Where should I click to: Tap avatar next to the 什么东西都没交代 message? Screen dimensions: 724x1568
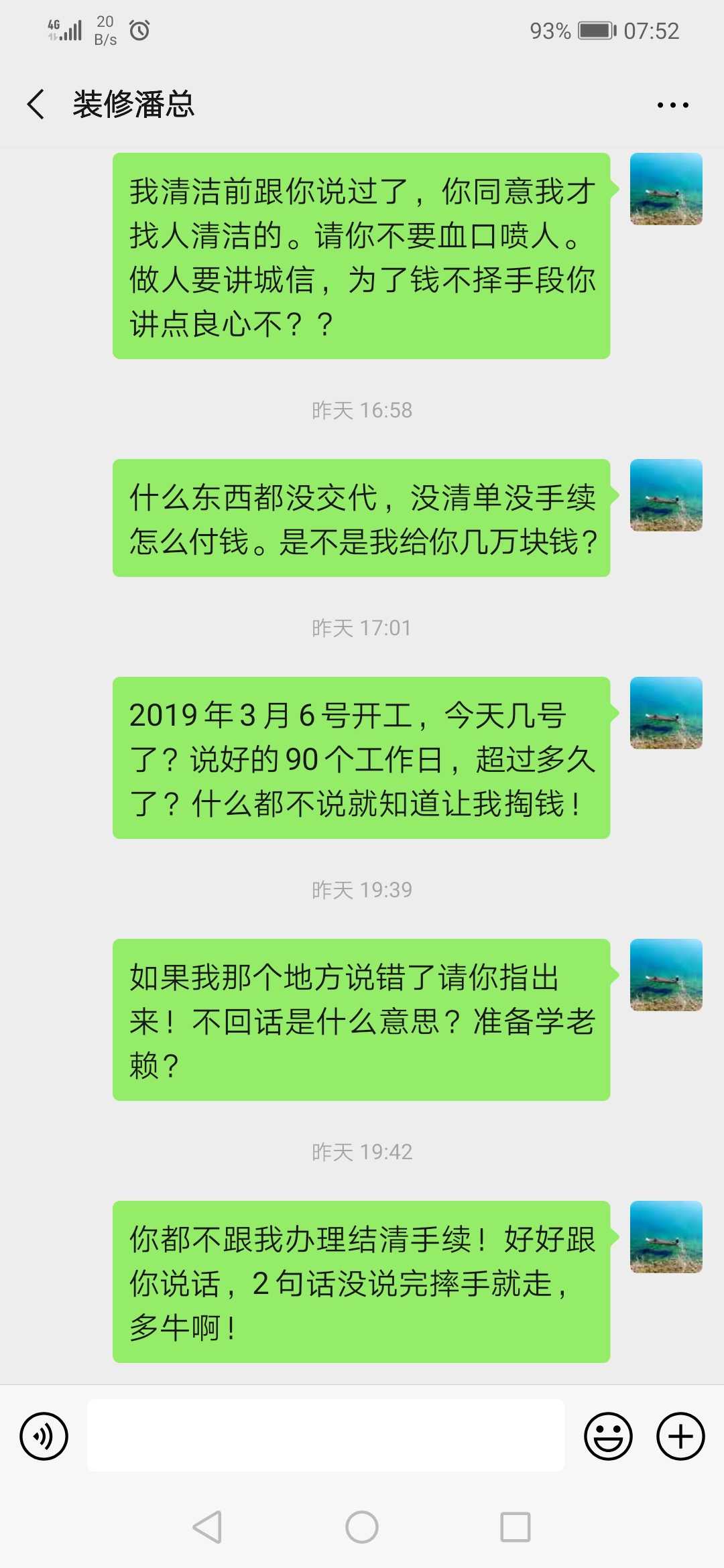click(x=666, y=495)
